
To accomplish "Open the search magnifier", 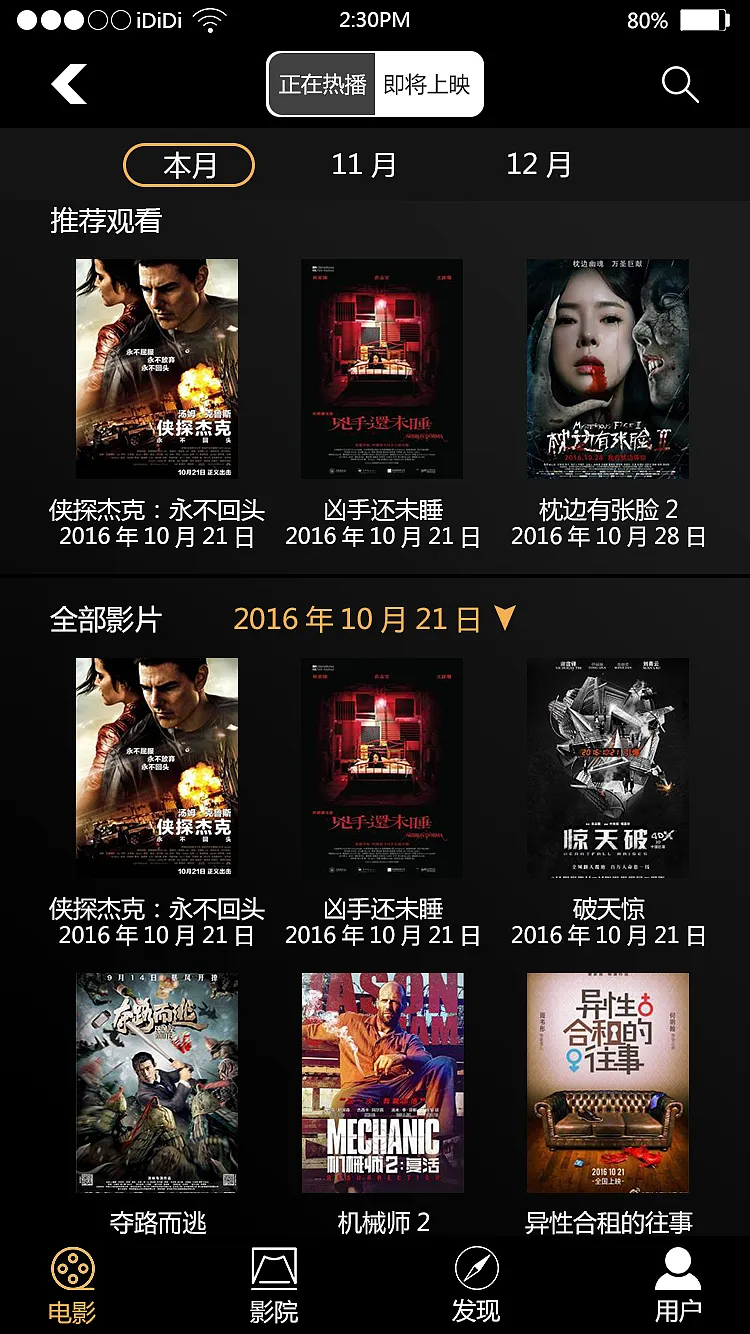I will [680, 85].
